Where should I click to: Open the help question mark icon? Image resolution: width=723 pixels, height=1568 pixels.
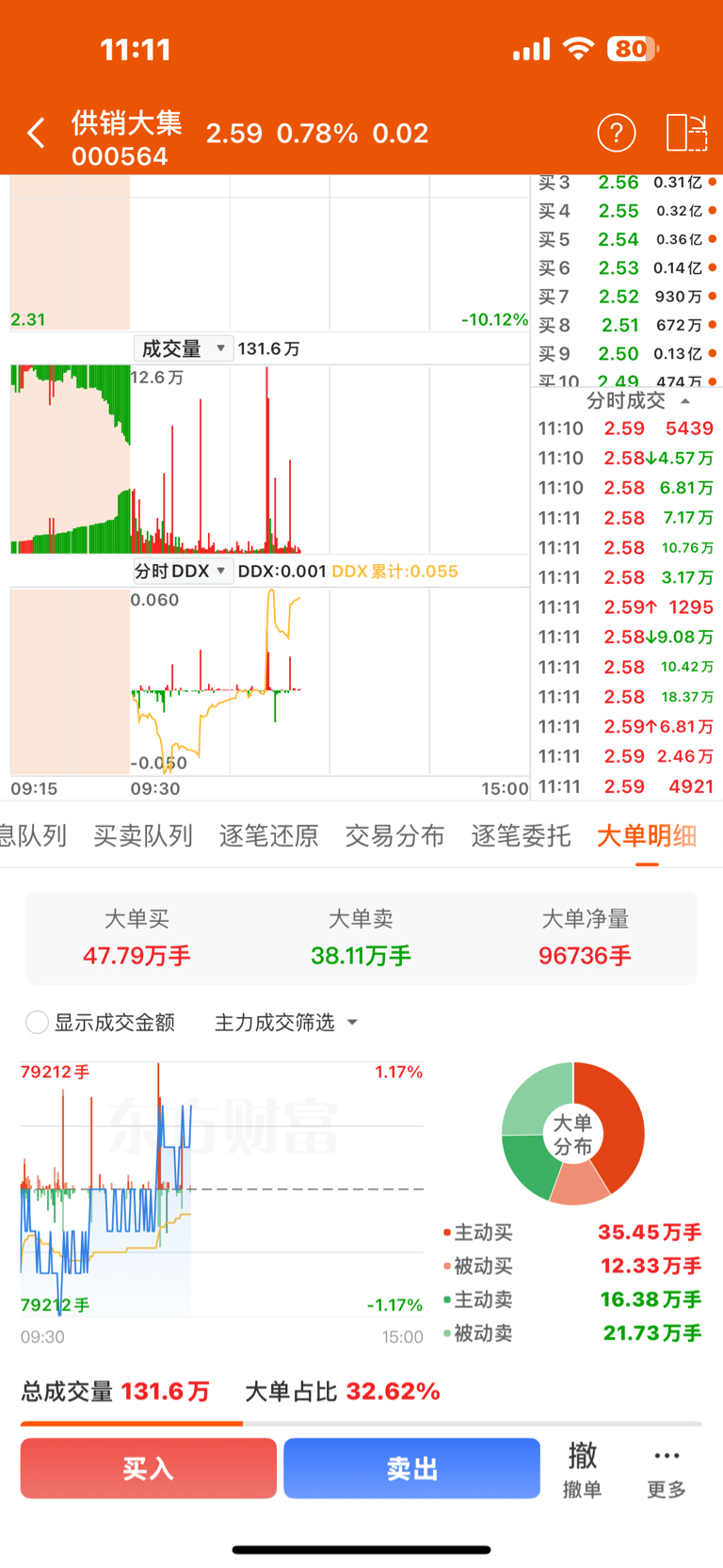pyautogui.click(x=617, y=133)
